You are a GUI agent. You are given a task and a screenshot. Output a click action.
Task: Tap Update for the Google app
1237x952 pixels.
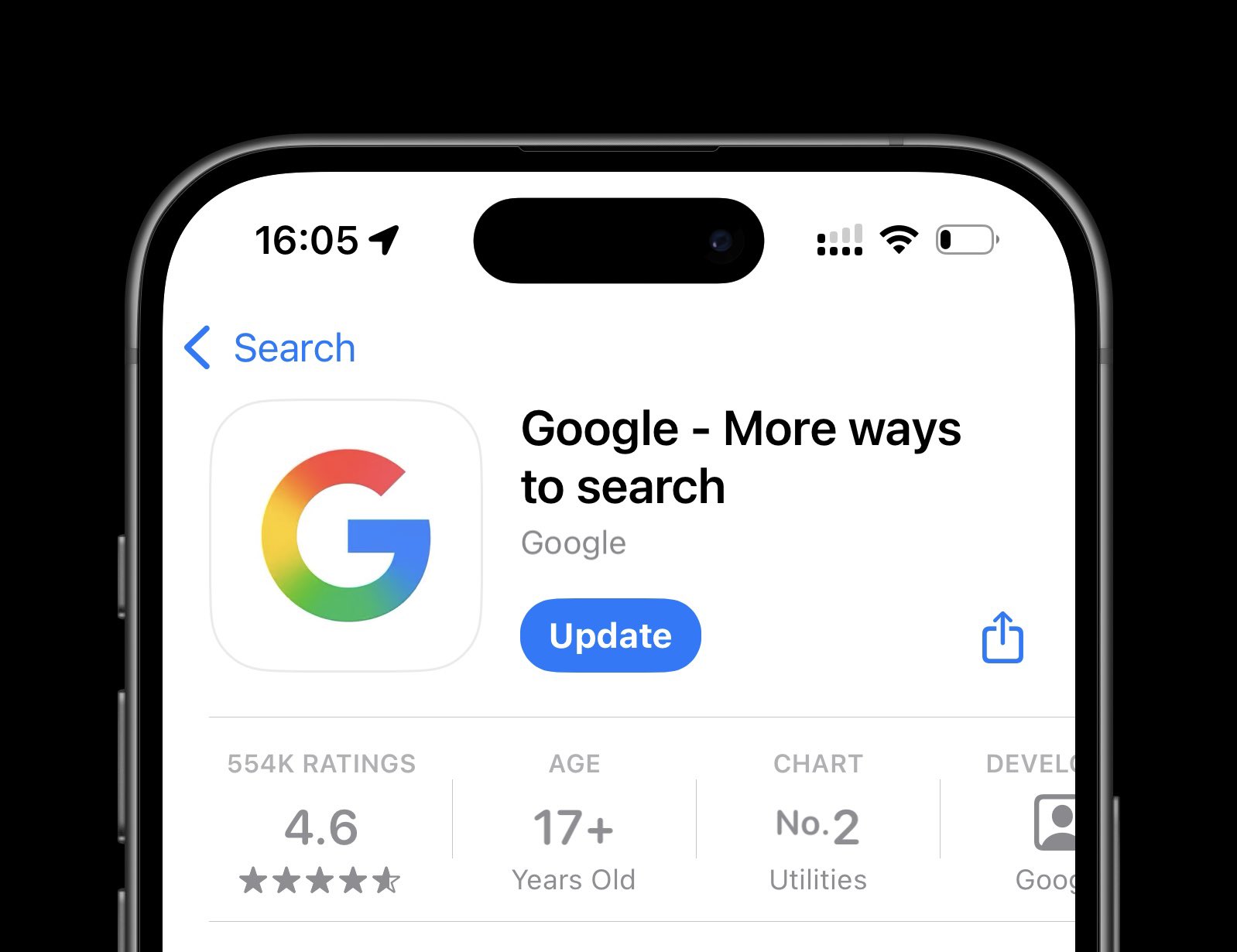610,635
